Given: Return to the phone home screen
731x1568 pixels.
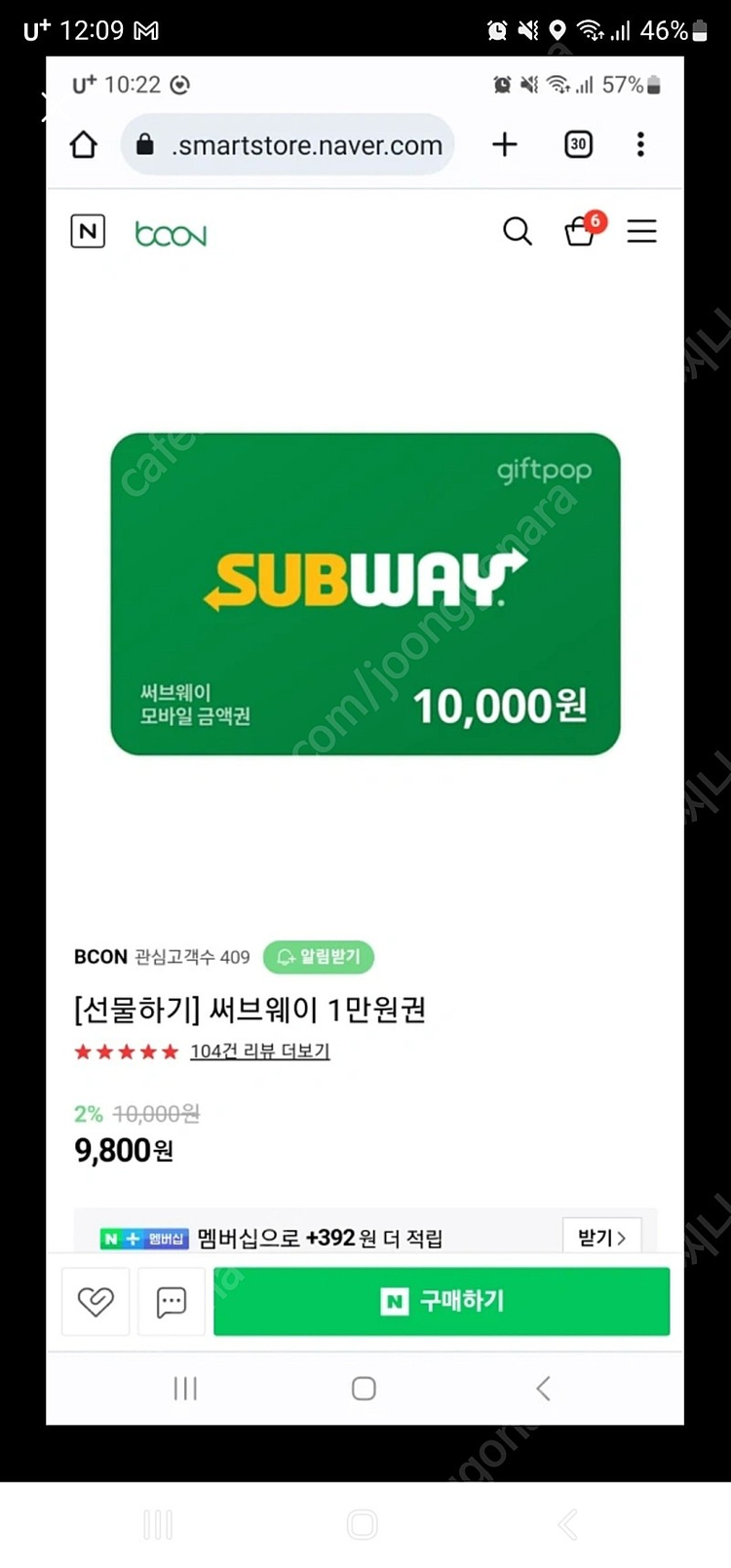Looking at the screenshot, I should [363, 1524].
